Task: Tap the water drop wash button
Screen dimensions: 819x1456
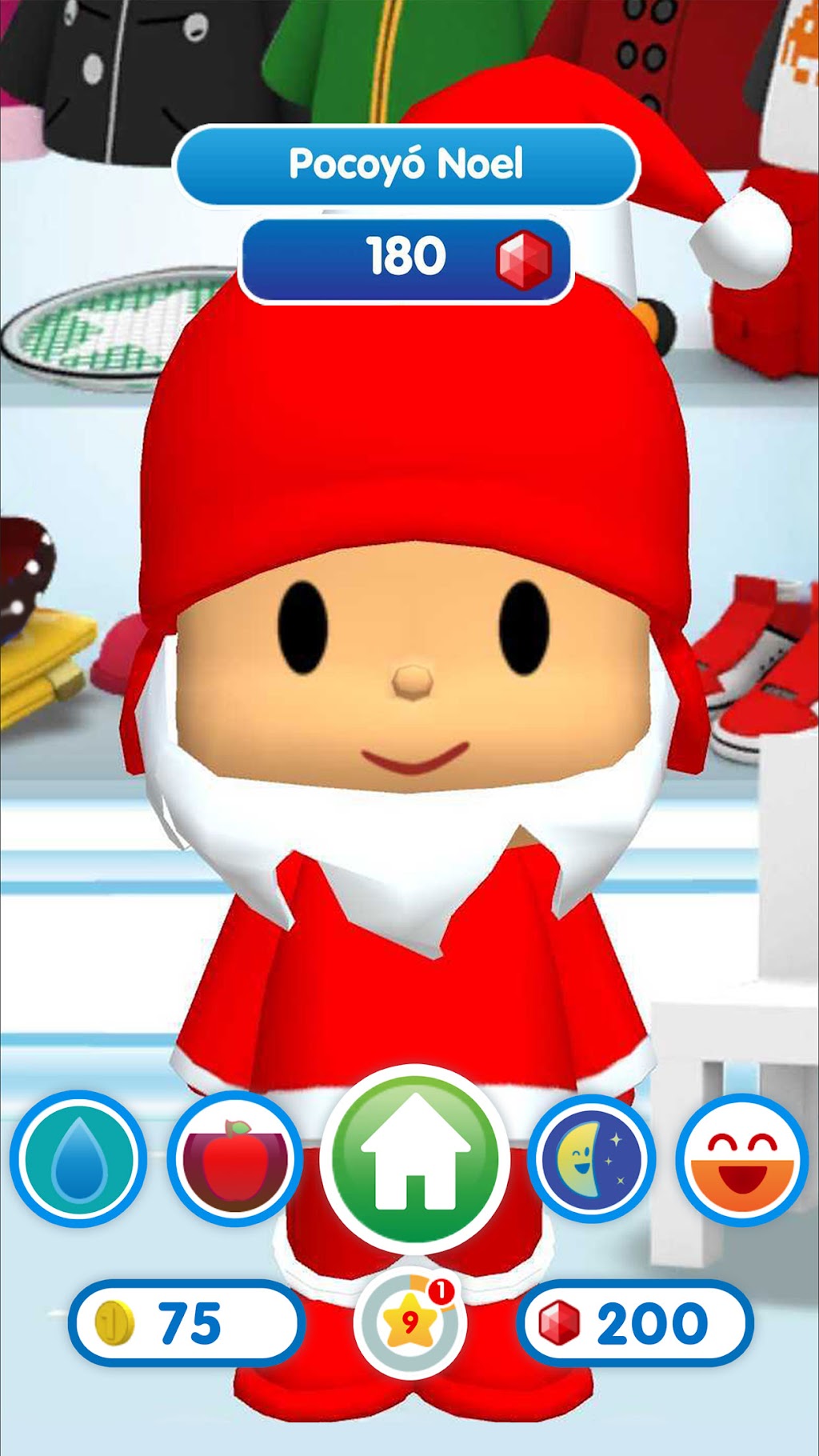Action: click(78, 1159)
